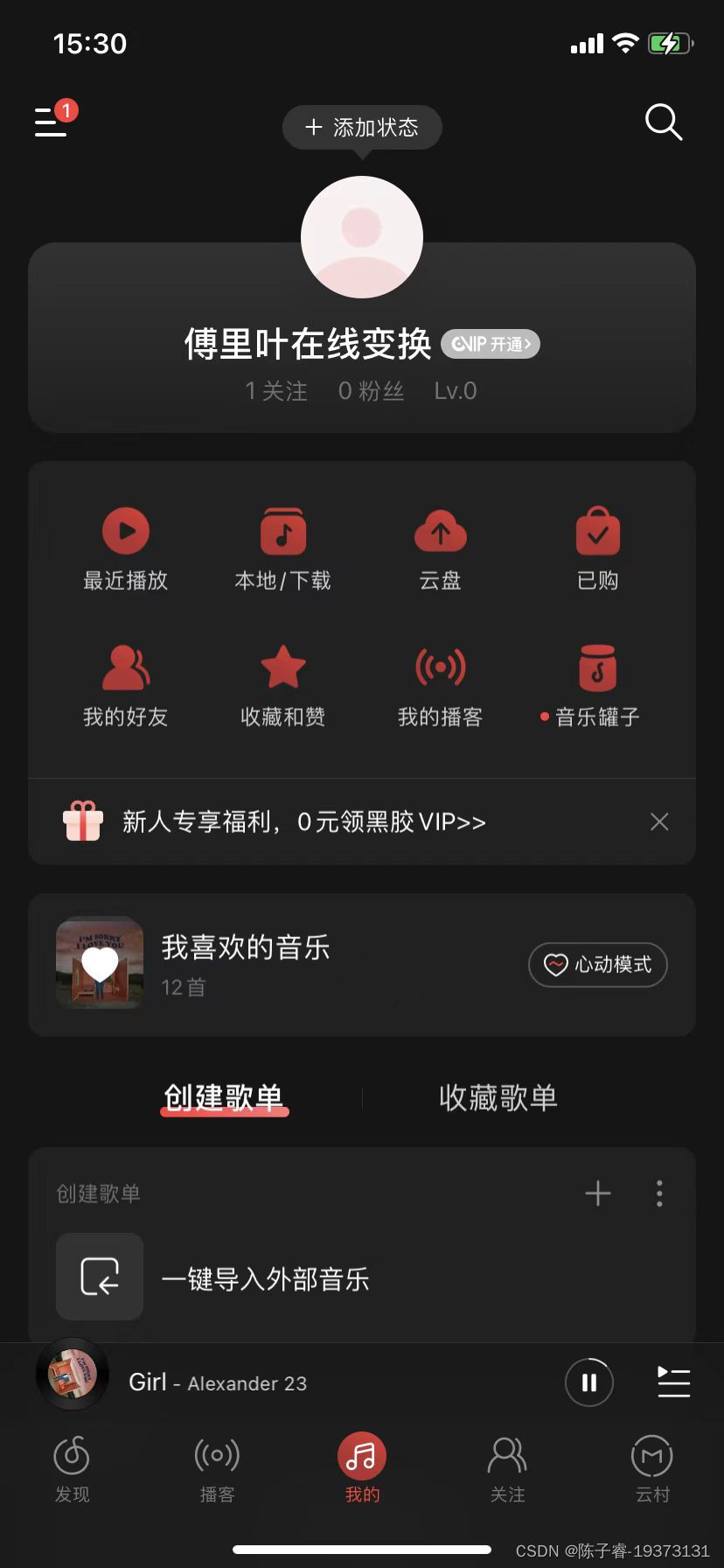Open 我喜欢的音乐 playlist cover
This screenshot has width=724, height=1568.
[x=99, y=962]
